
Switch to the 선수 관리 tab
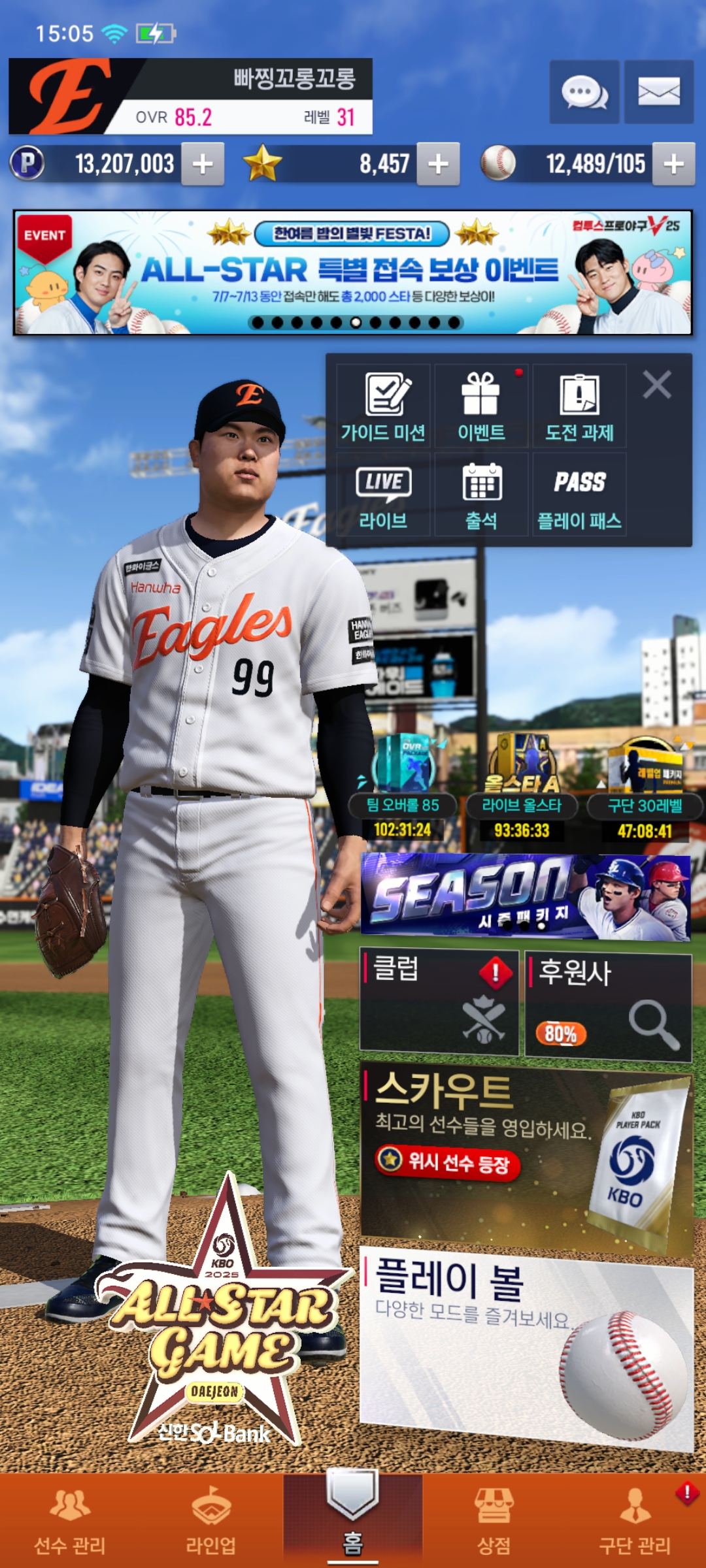coord(70,1521)
